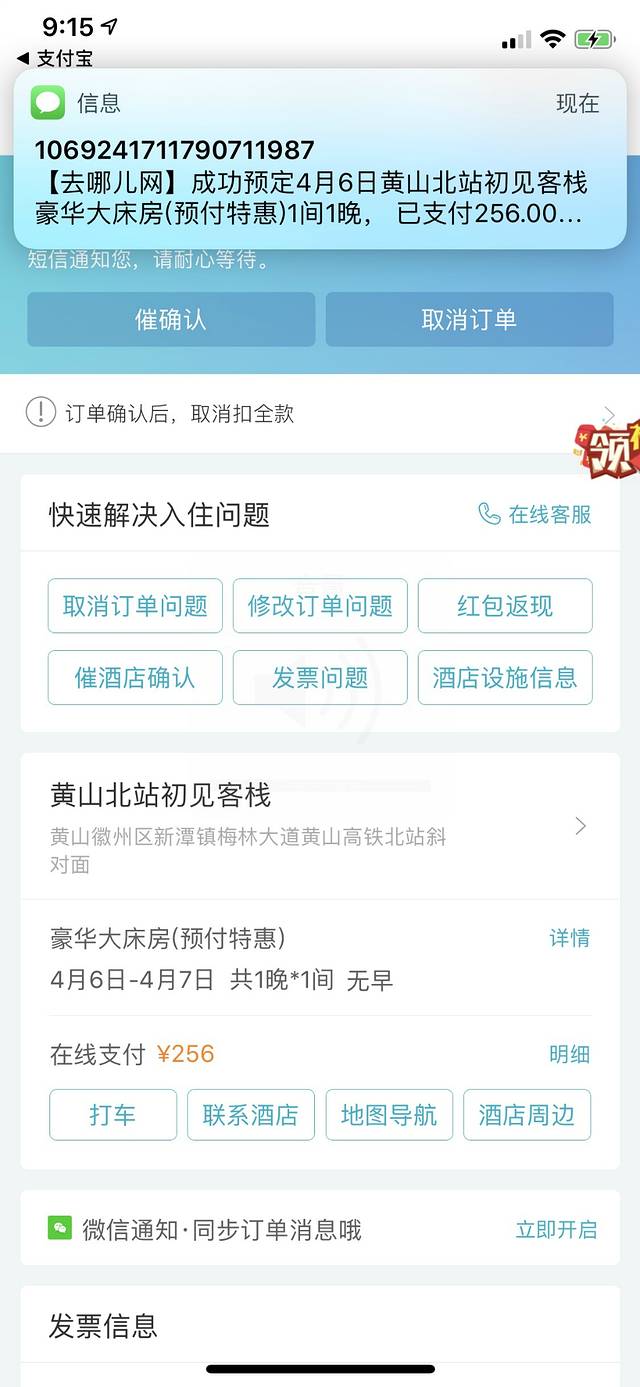Image resolution: width=640 pixels, height=1387 pixels.
Task: View 酒店设施信息
Action: (505, 678)
